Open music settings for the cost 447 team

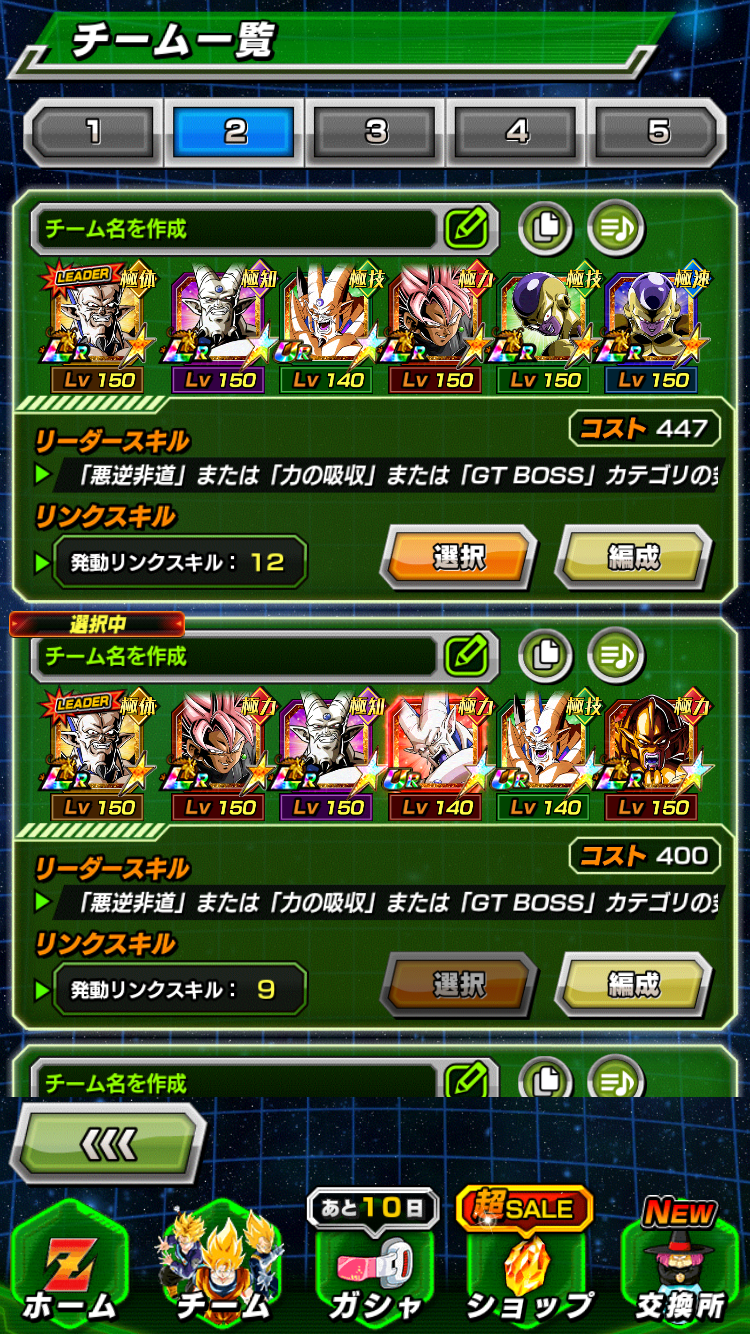point(616,228)
